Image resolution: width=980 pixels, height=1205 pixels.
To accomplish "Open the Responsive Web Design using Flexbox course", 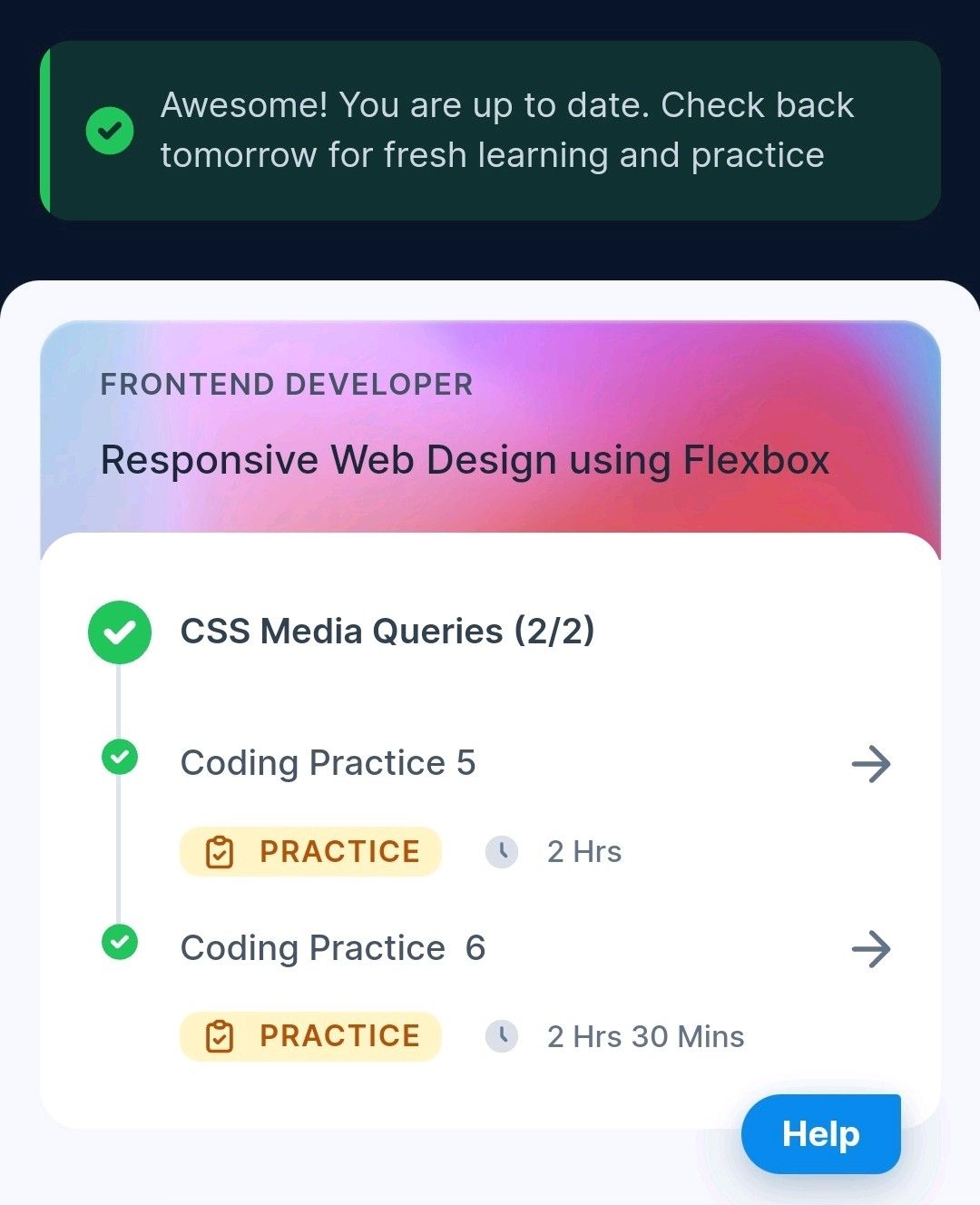I will coord(465,459).
